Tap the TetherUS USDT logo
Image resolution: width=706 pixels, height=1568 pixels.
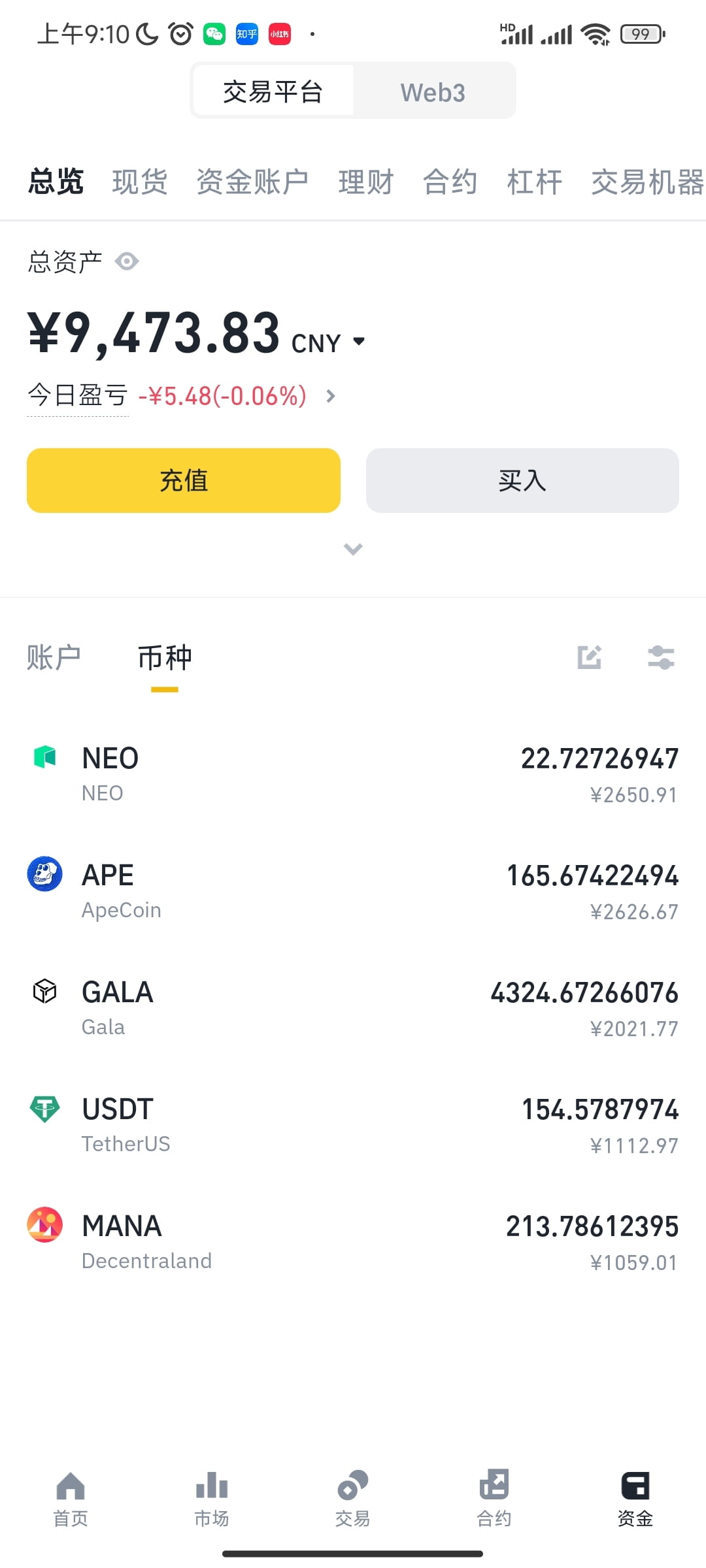(44, 1109)
